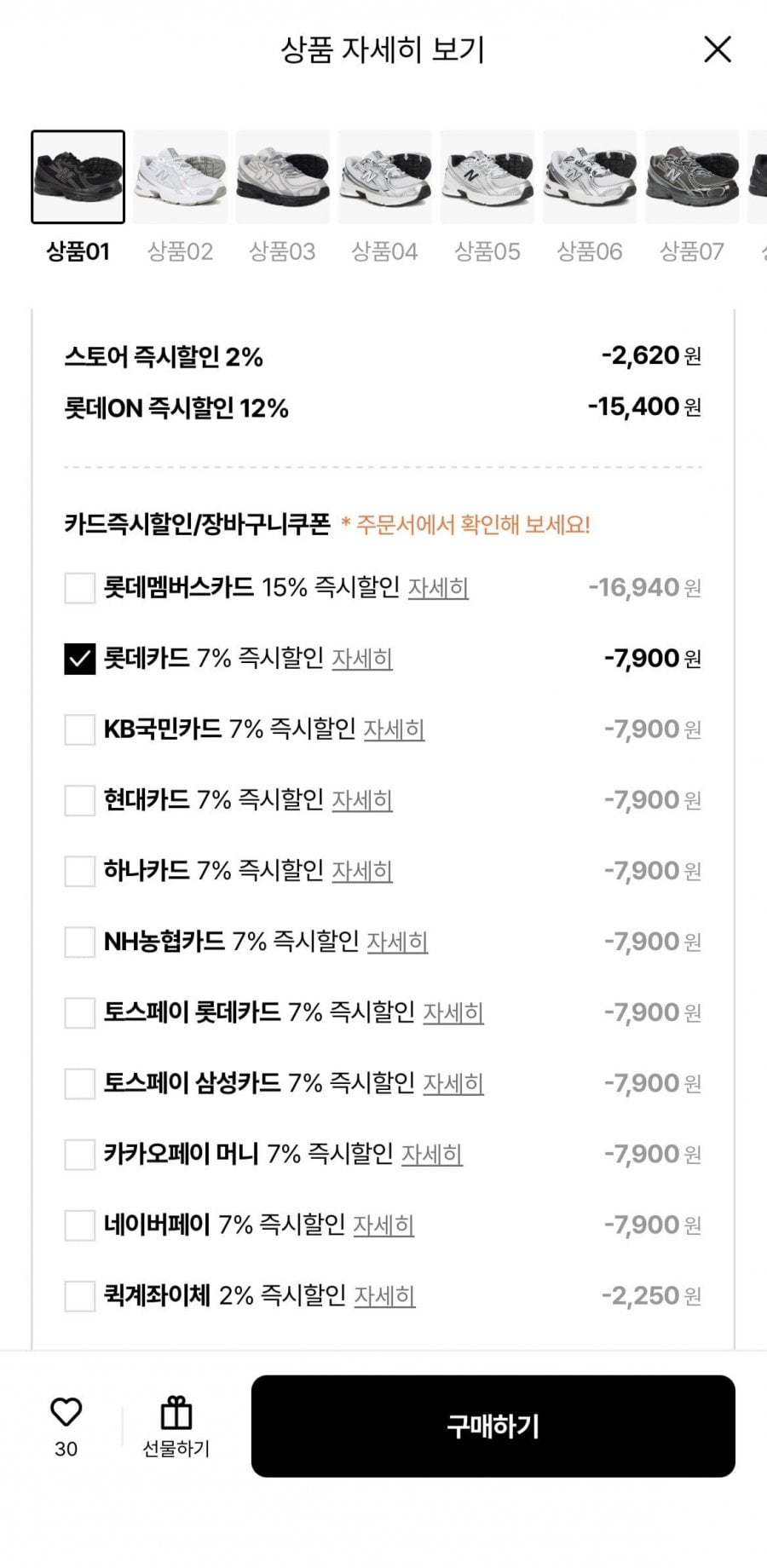Tap the 구매하기 purchase button

tap(493, 1426)
